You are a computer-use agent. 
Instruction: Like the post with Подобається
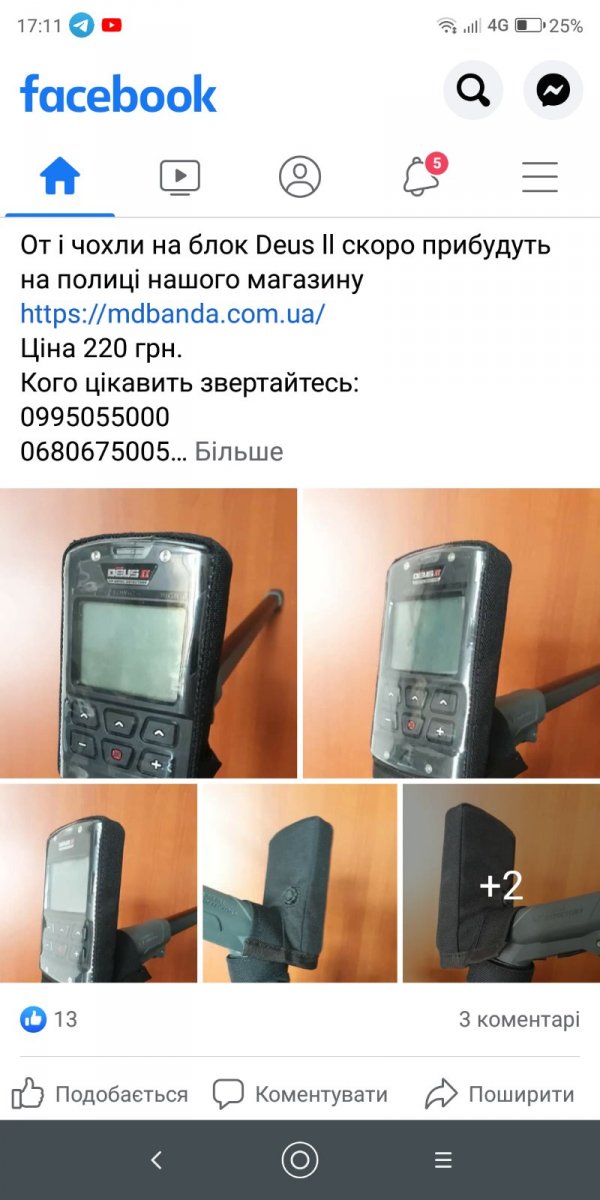coord(100,1094)
